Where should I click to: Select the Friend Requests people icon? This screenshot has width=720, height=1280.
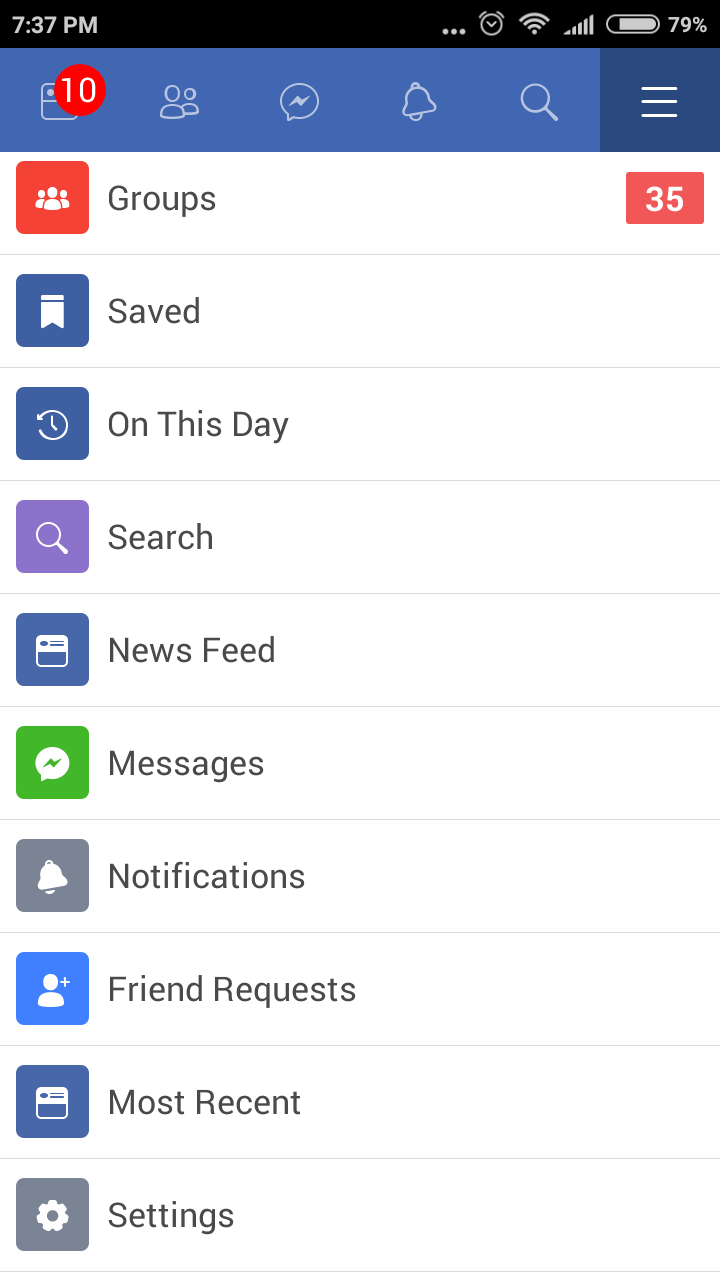click(x=180, y=100)
